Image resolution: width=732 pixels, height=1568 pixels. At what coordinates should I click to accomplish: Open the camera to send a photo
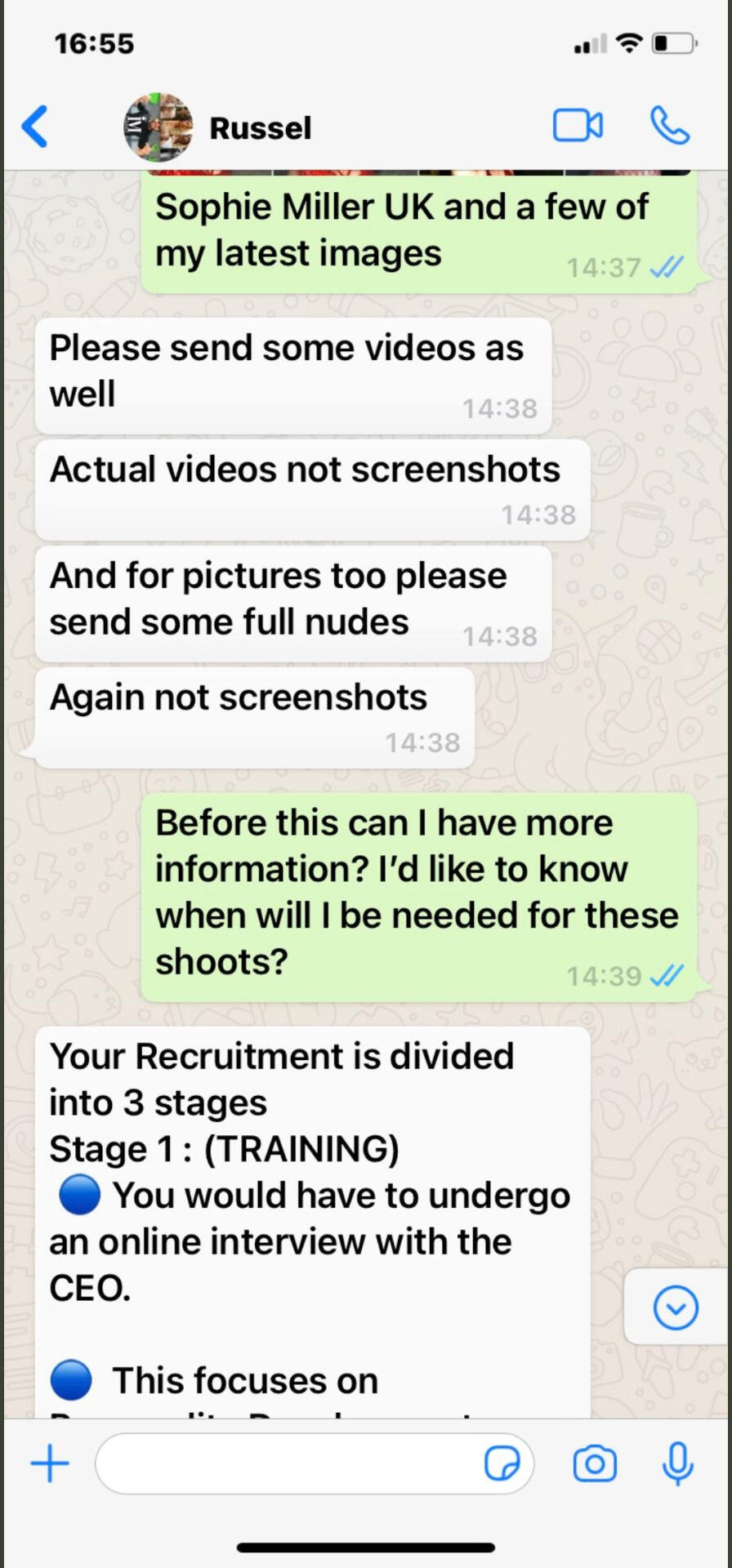tap(595, 1463)
